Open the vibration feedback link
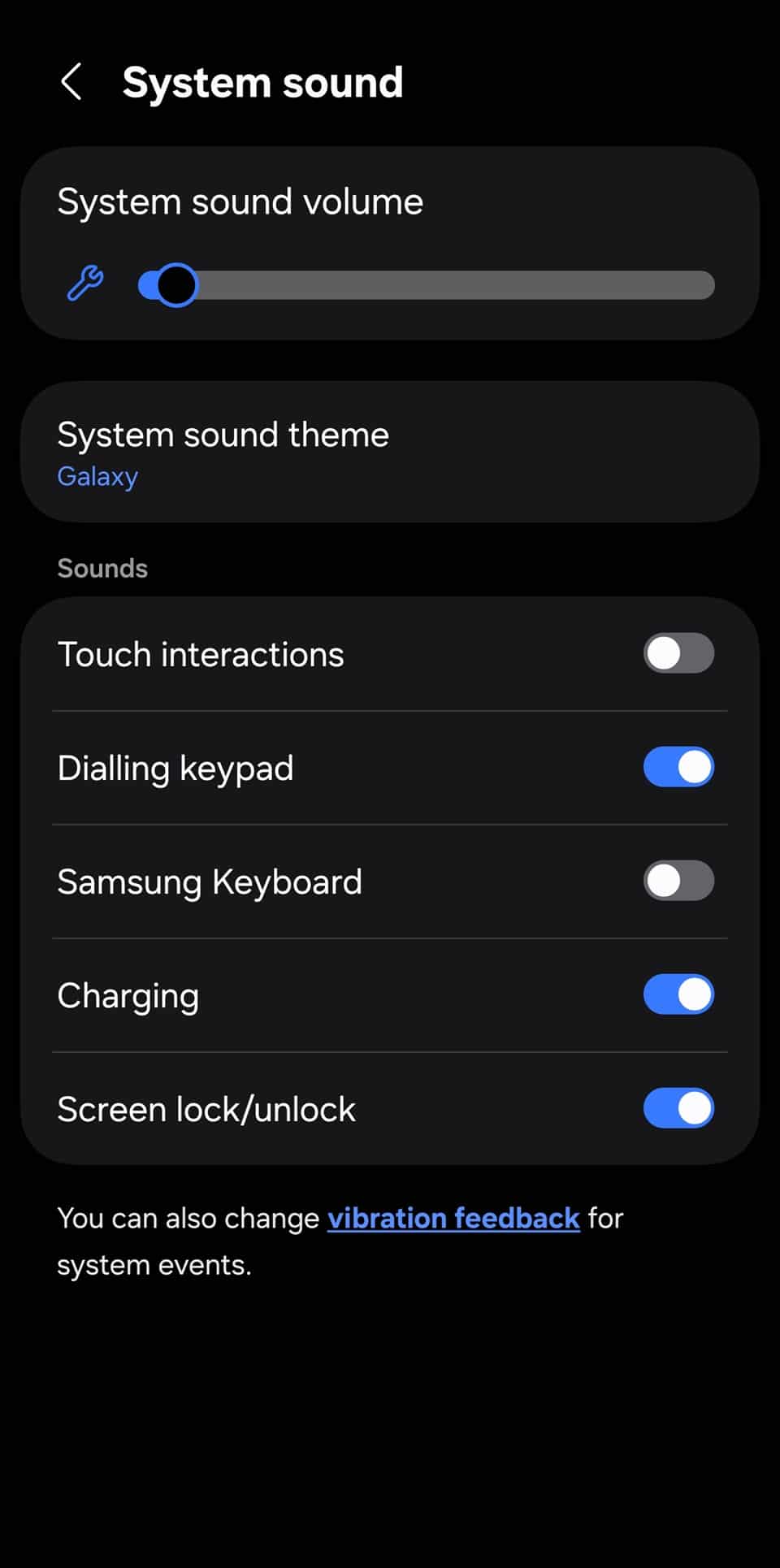This screenshot has width=780, height=1568. 453,1218
